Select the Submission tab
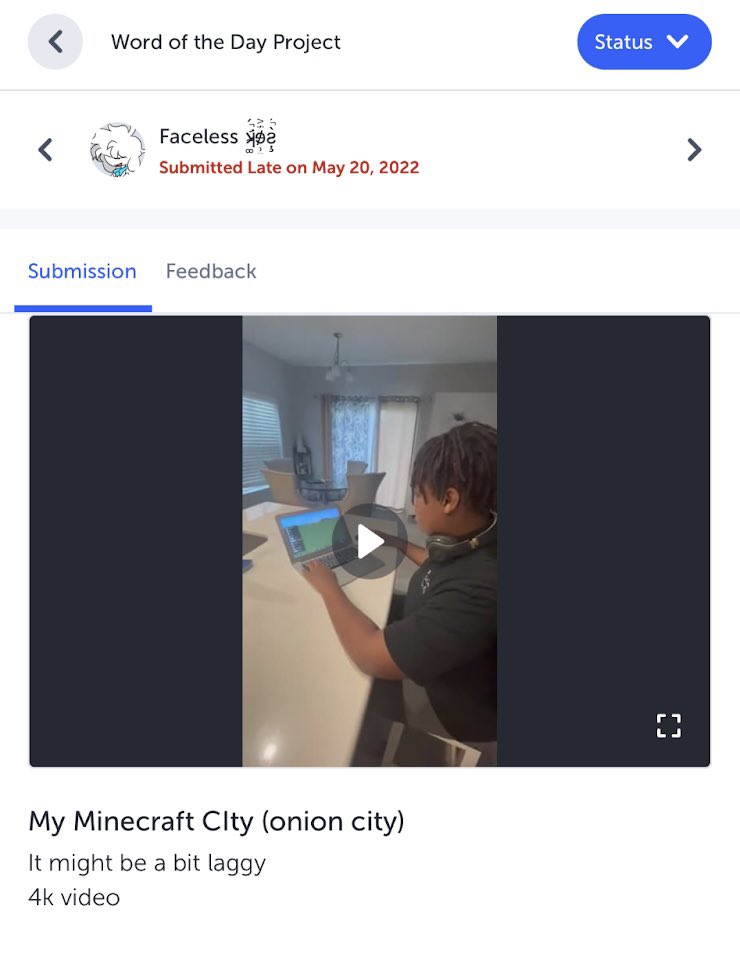Screen dimensions: 740x978 tap(82, 271)
